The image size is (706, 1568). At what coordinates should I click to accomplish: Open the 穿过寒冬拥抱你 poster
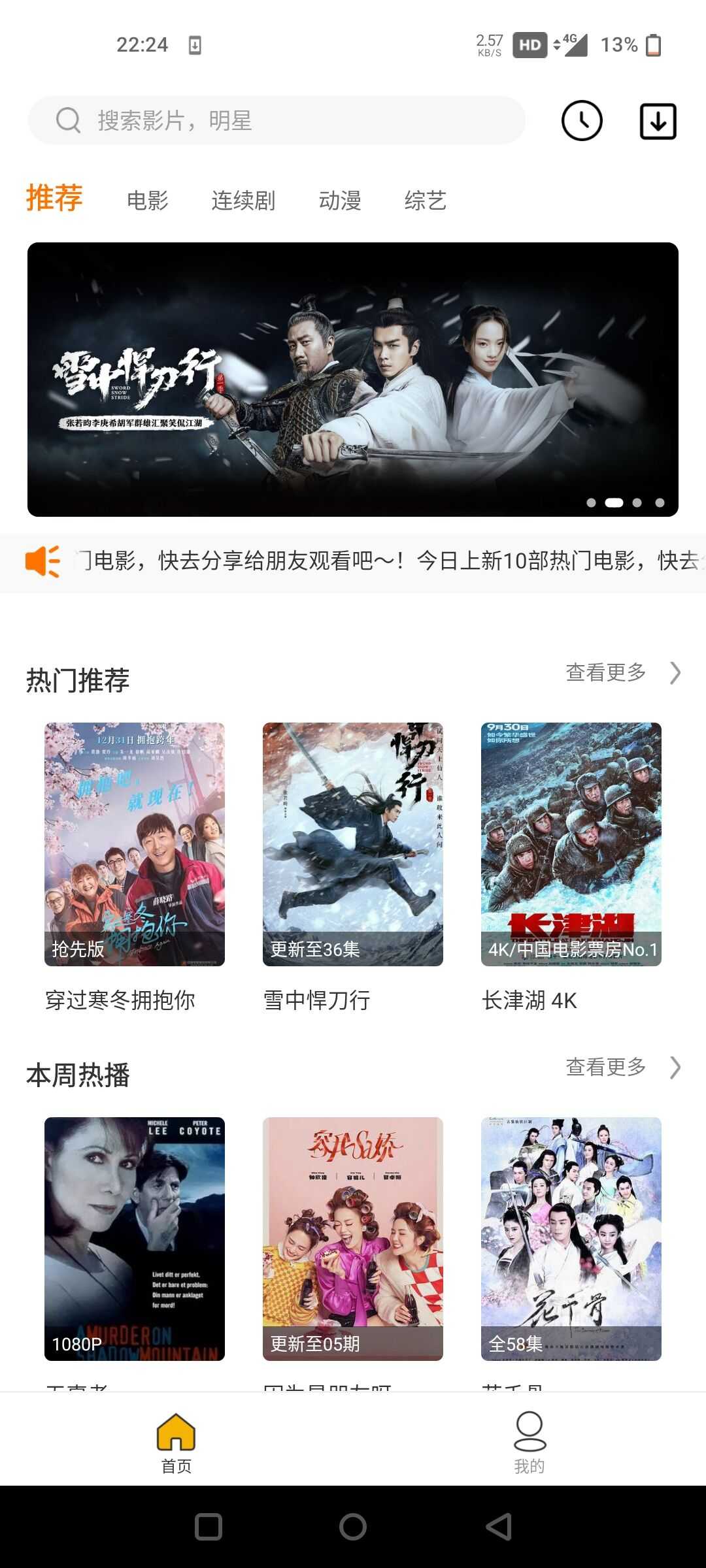coord(135,844)
